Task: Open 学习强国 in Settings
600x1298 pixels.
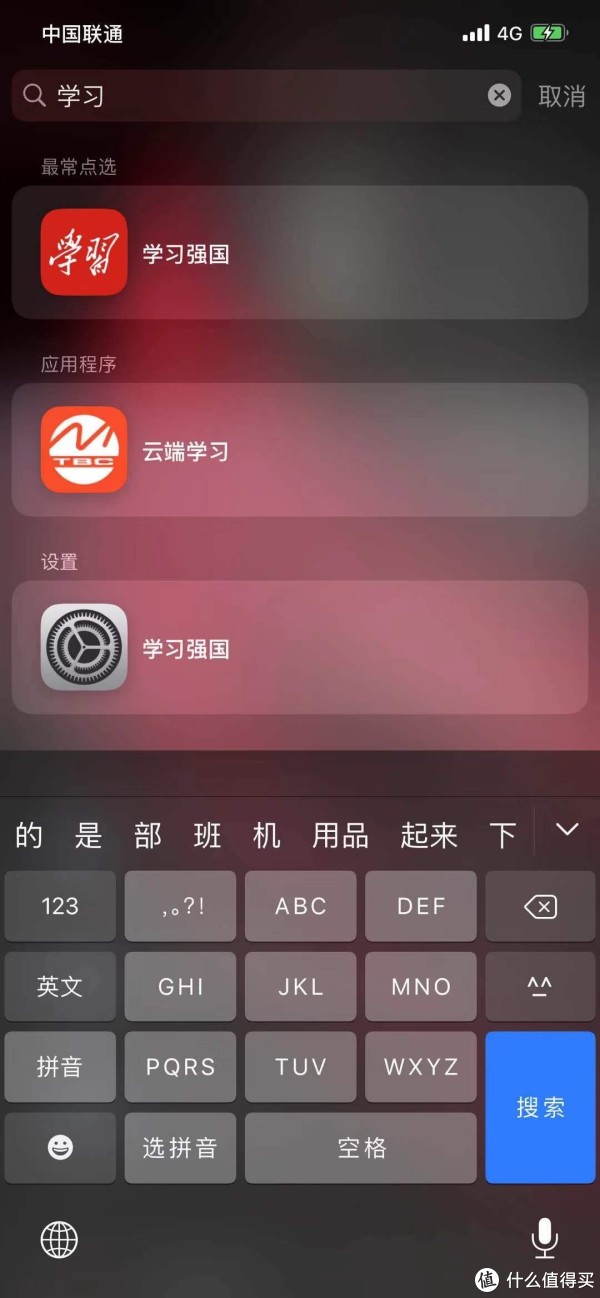Action: pos(299,648)
